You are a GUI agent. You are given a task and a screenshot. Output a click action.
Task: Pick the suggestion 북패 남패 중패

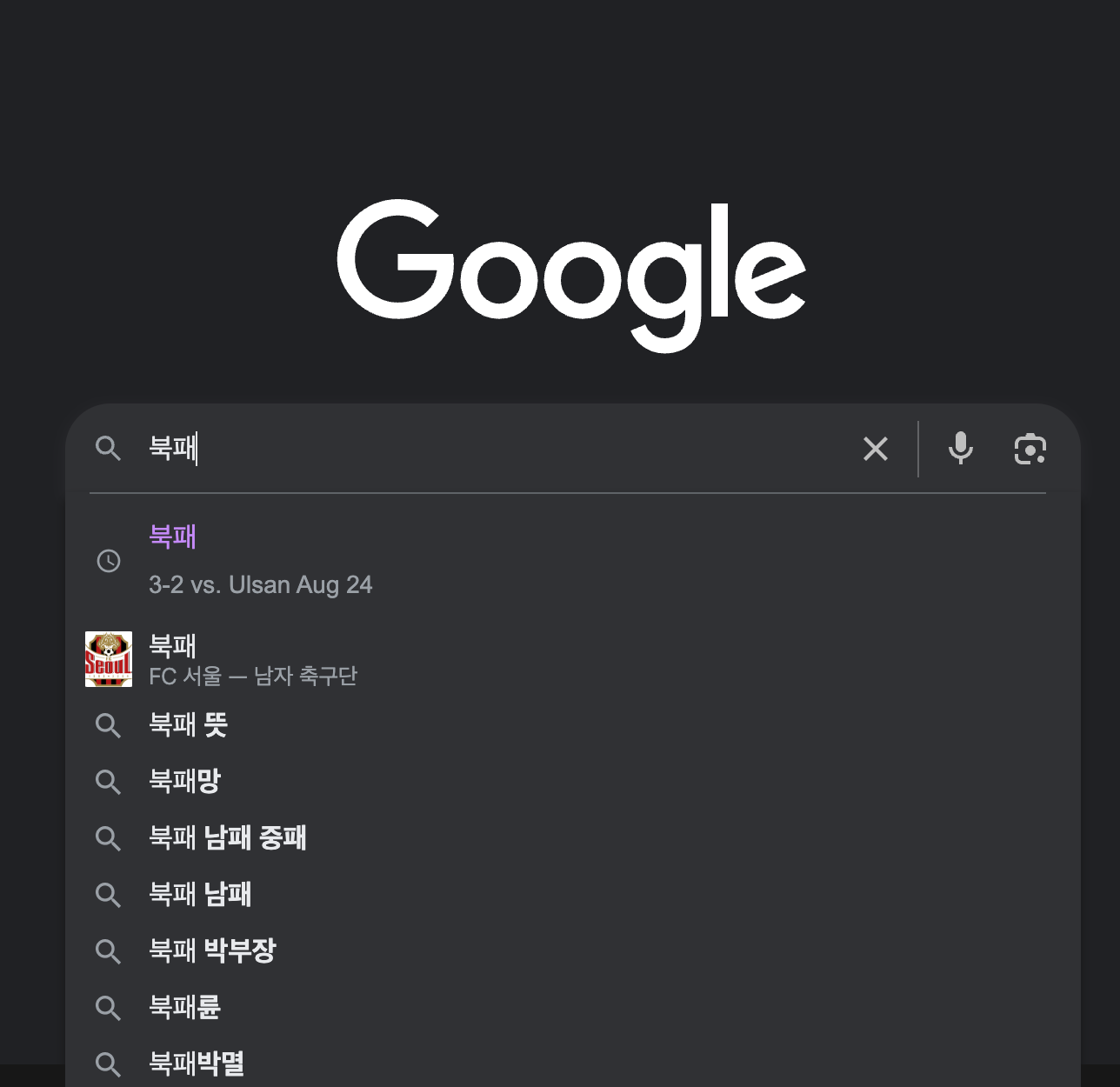(x=573, y=837)
